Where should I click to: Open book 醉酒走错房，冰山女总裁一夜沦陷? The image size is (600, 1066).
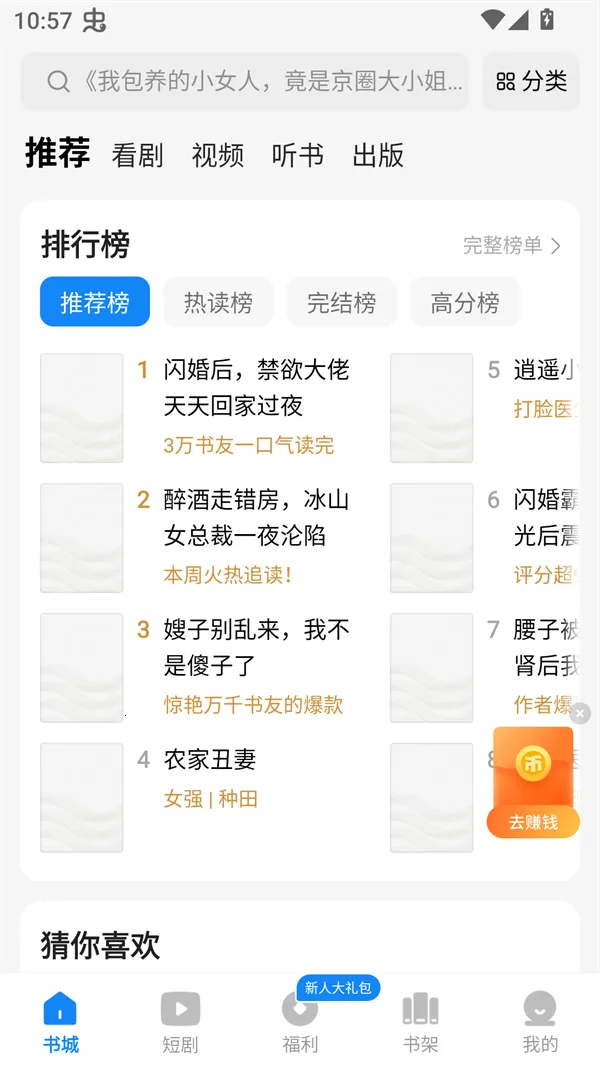pos(256,518)
